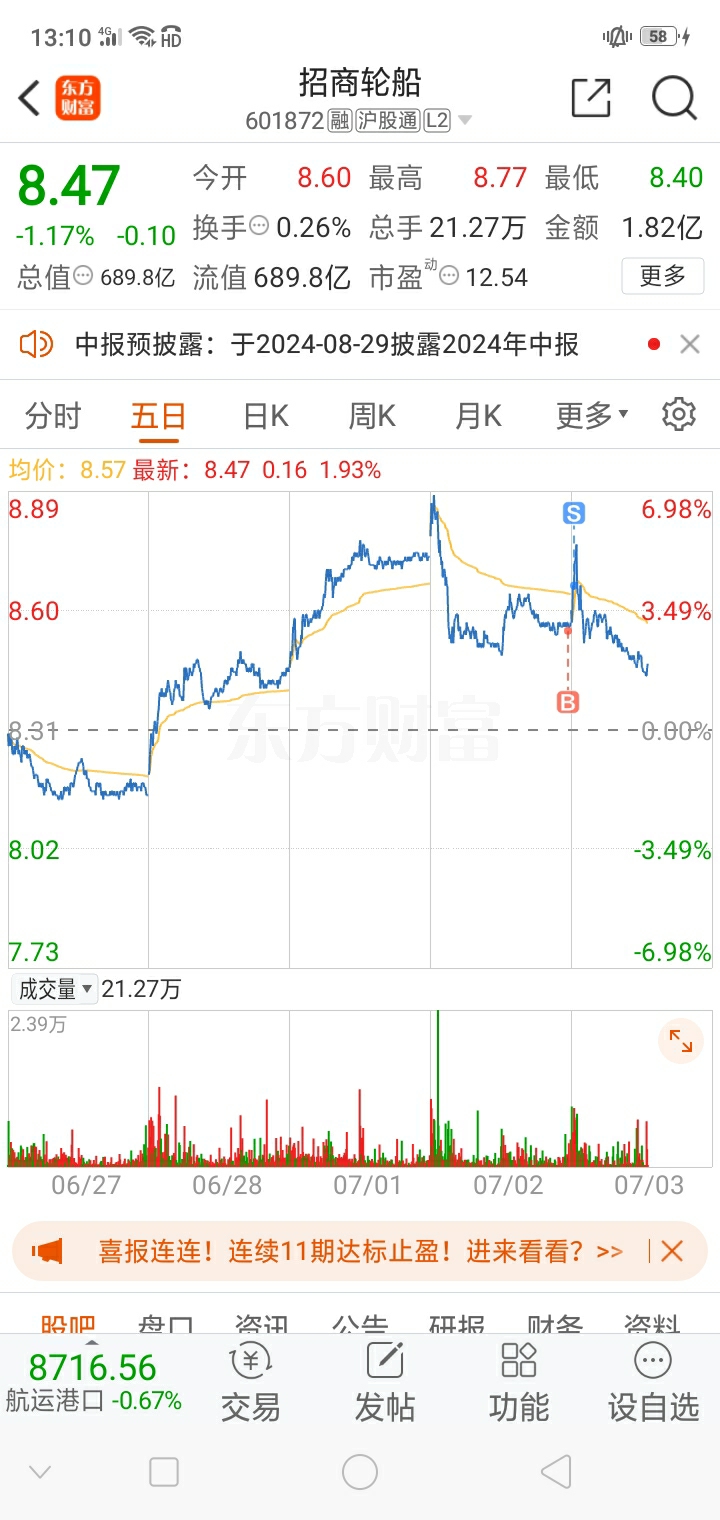Expand the chart to full screen
The height and width of the screenshot is (1520, 720).
point(681,1041)
